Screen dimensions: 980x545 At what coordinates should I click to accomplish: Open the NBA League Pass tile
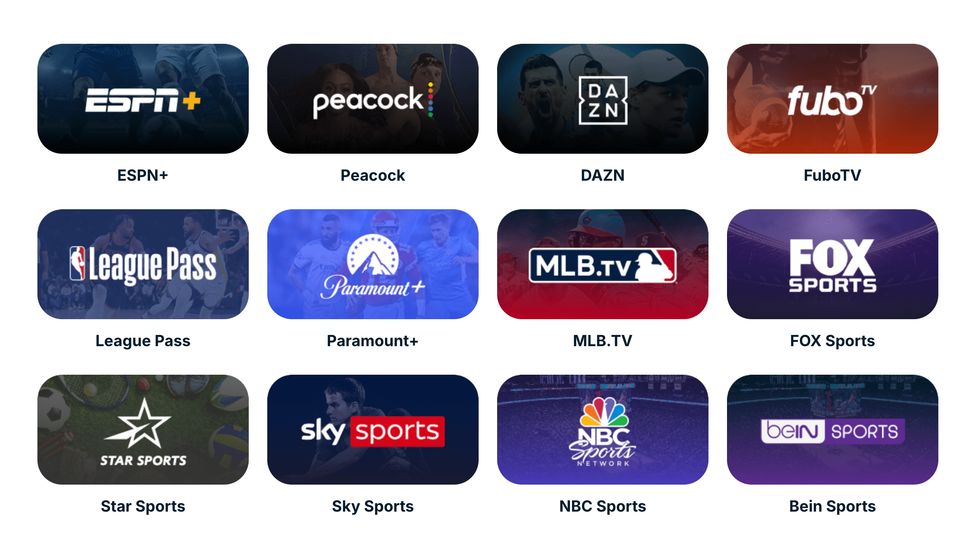pyautogui.click(x=143, y=264)
